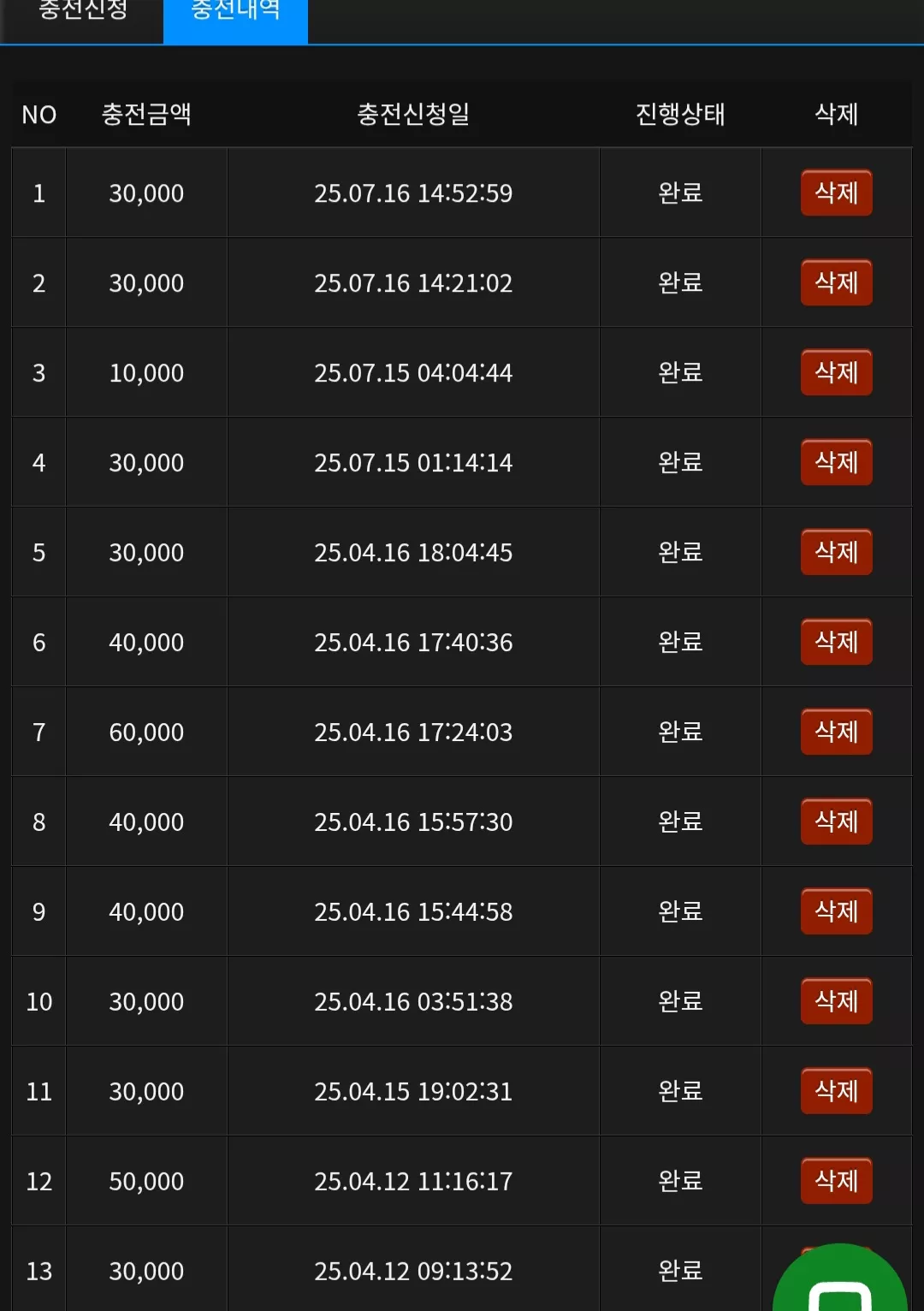Open the green floating button
924x1311 pixels.
point(839,1281)
